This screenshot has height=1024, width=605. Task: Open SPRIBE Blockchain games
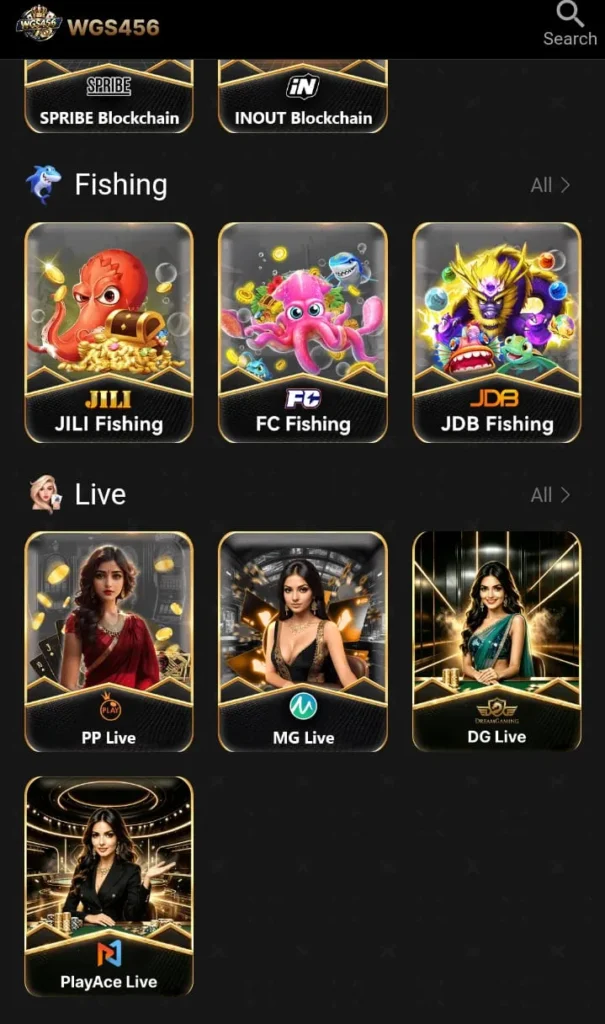tap(108, 96)
